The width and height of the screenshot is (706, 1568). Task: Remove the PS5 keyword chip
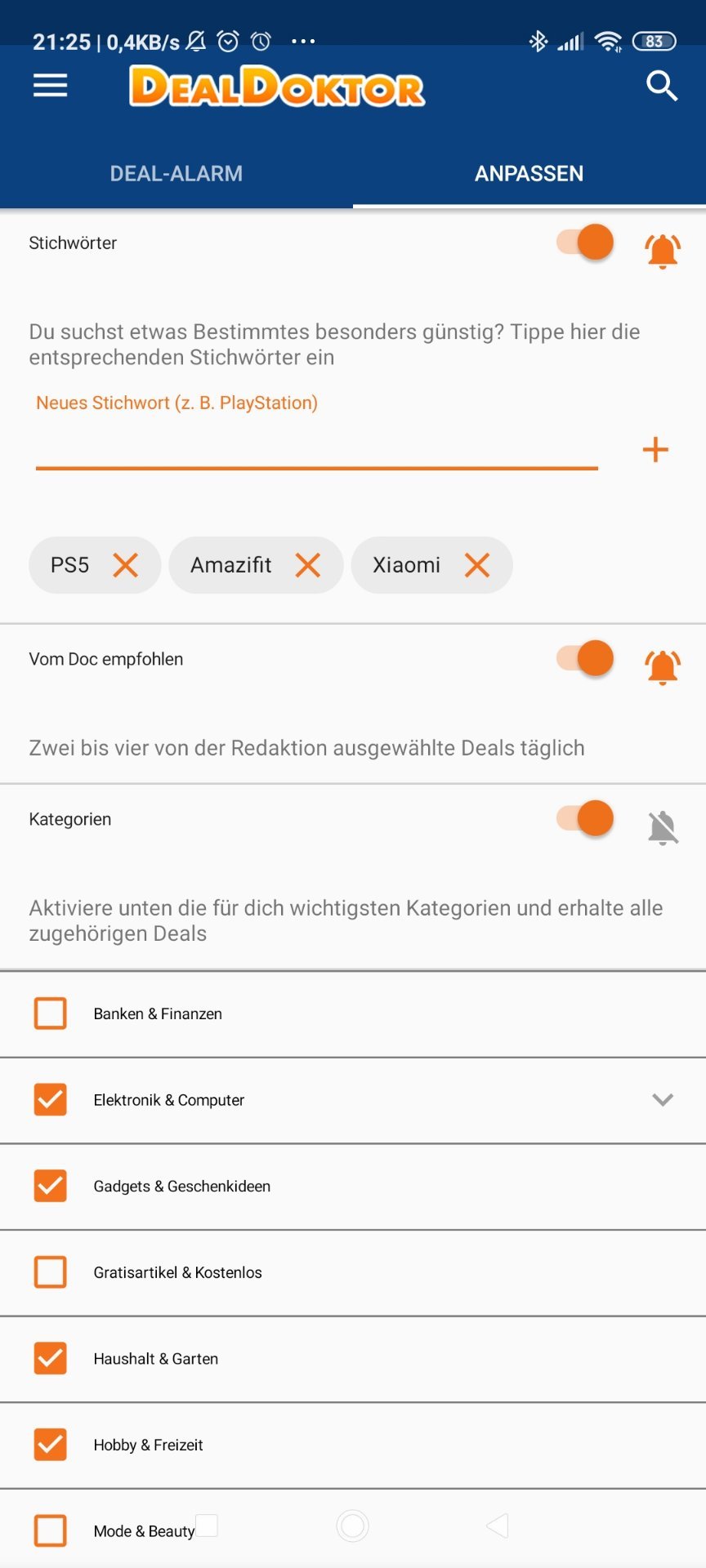[x=125, y=565]
